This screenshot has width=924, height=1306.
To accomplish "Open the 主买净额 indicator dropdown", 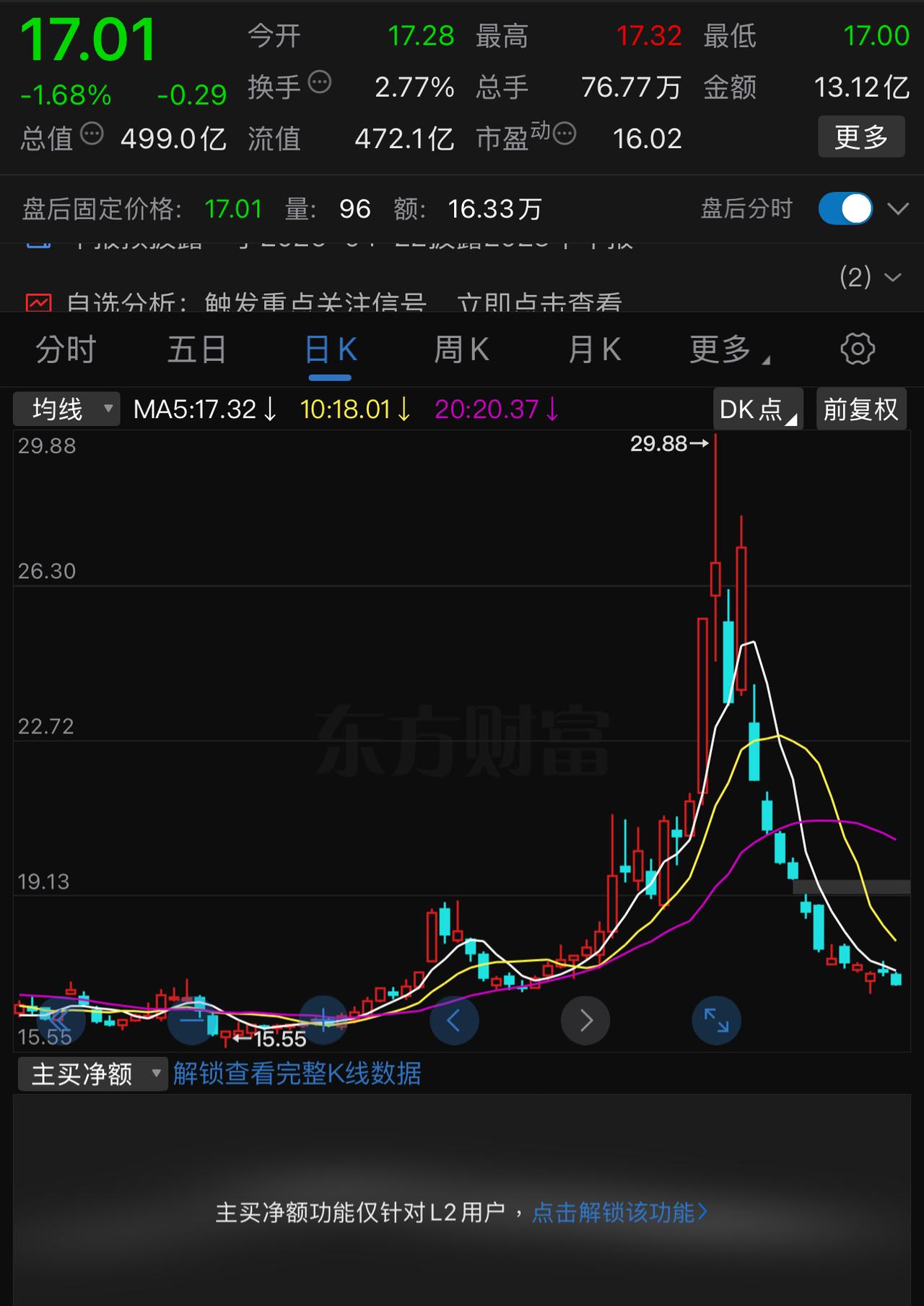I will 92,1074.
